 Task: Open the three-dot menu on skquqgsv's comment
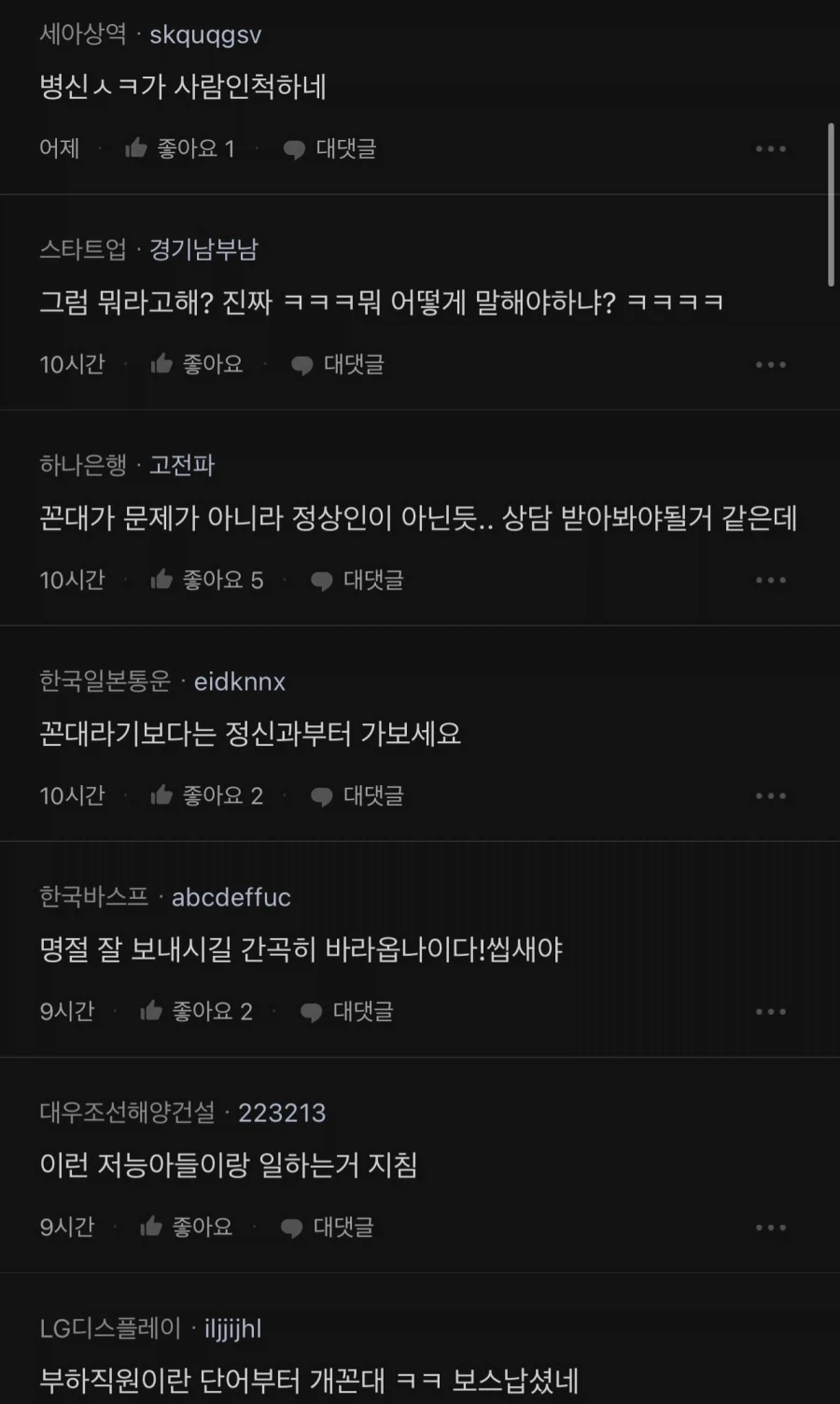coord(771,147)
